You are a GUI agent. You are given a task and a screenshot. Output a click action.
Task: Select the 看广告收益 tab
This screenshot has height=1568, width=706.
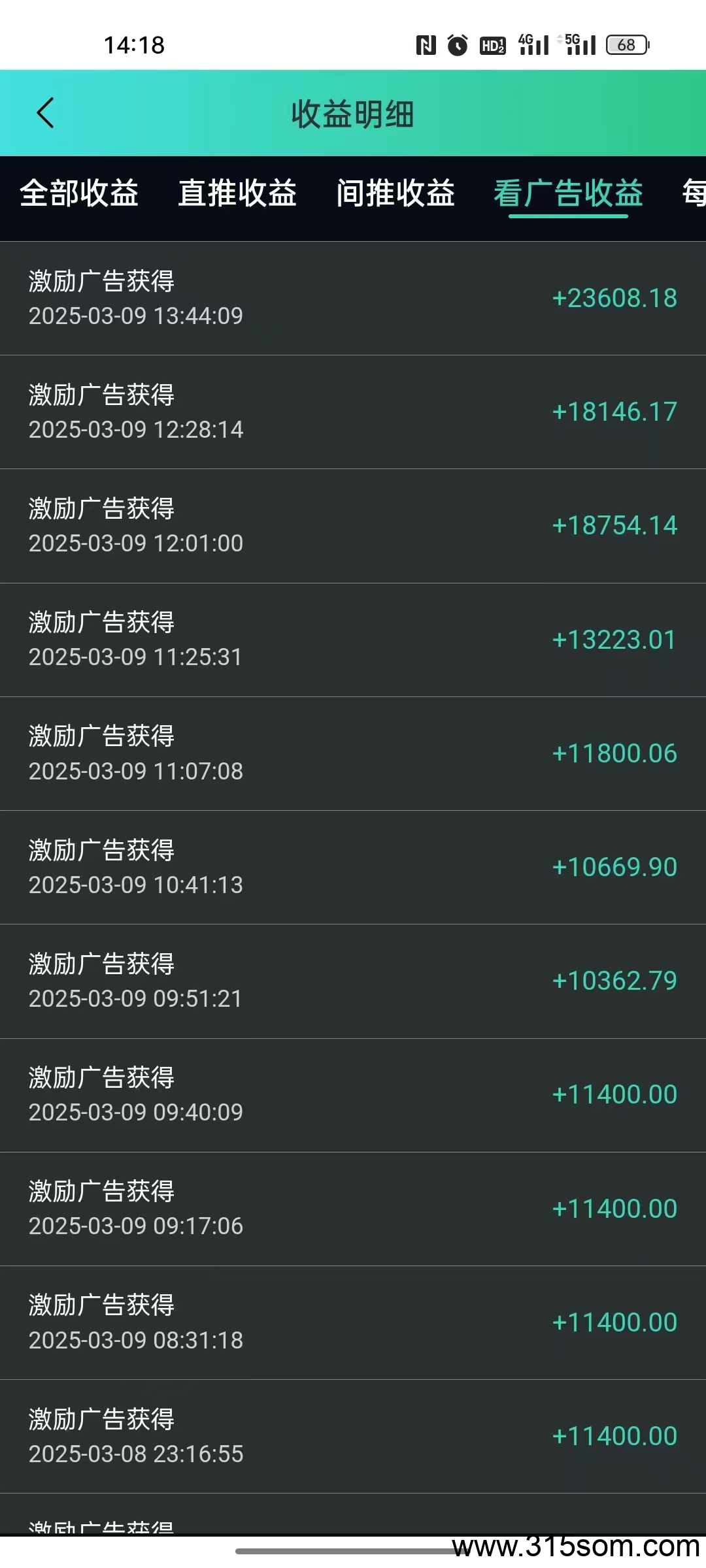[x=568, y=193]
